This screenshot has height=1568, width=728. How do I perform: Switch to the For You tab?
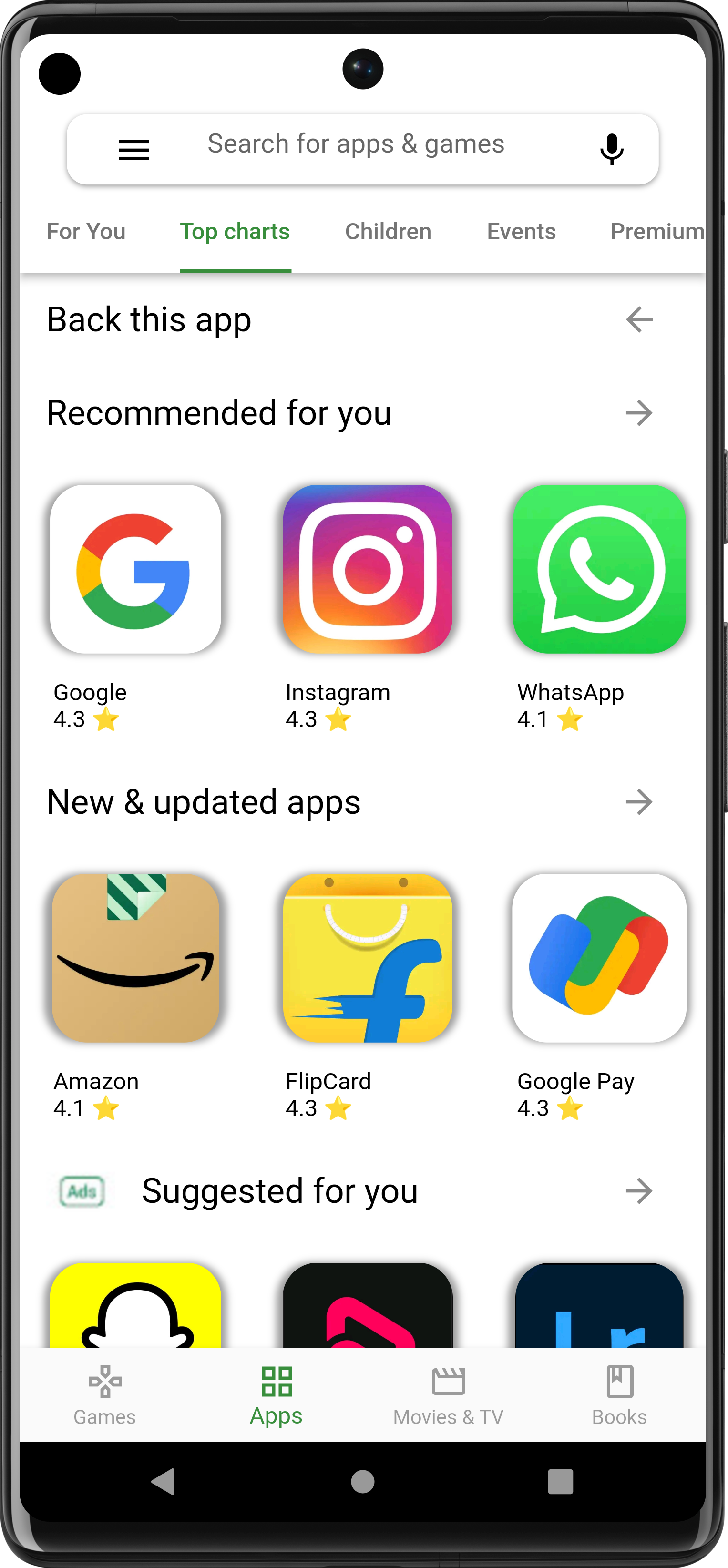coord(86,232)
